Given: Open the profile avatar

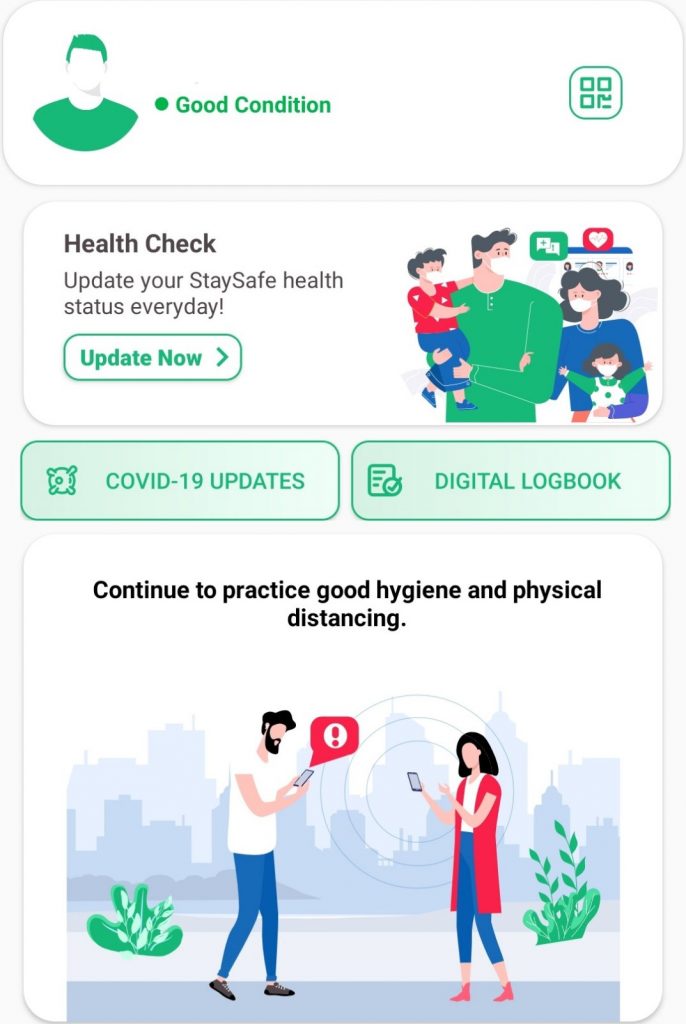Looking at the screenshot, I should click(86, 94).
